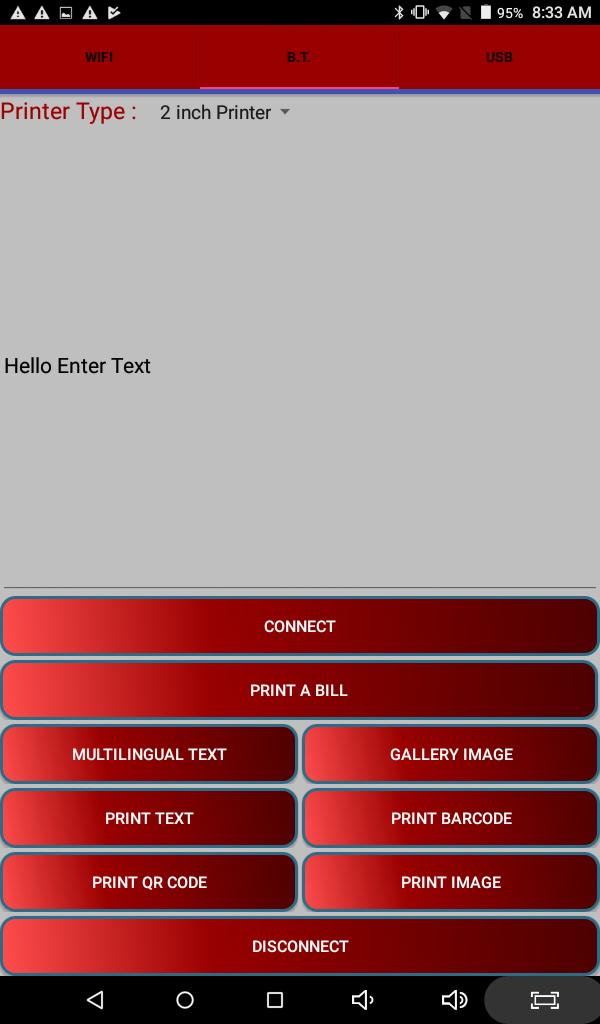Print a QR code
600x1024 pixels.
[149, 883]
